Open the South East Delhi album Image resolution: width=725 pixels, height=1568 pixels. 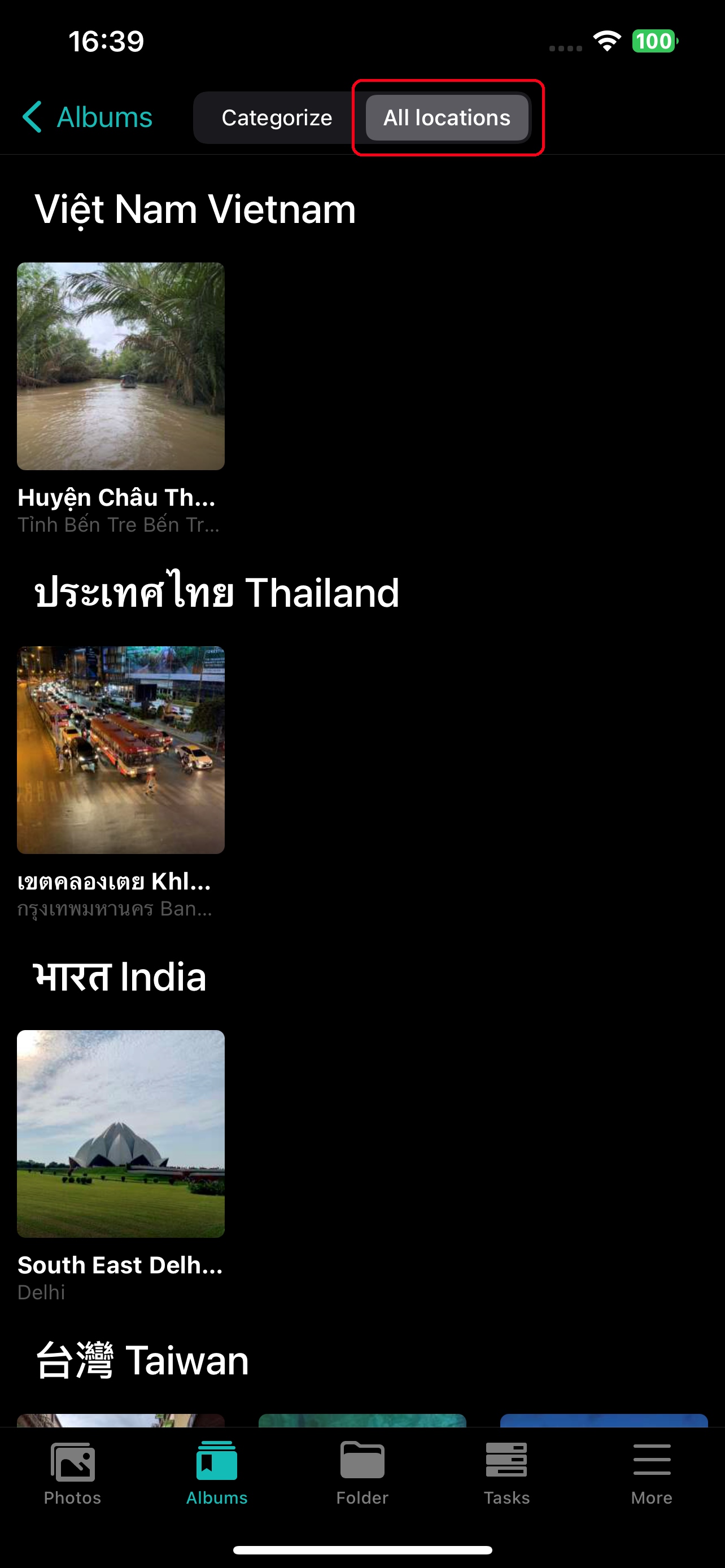(x=120, y=1133)
